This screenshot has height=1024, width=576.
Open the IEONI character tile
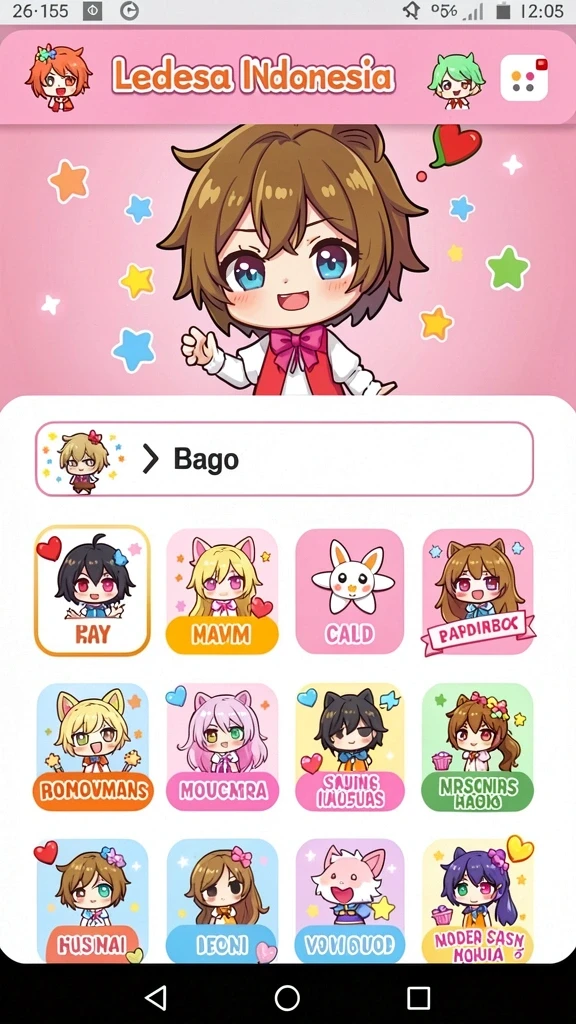coord(222,901)
